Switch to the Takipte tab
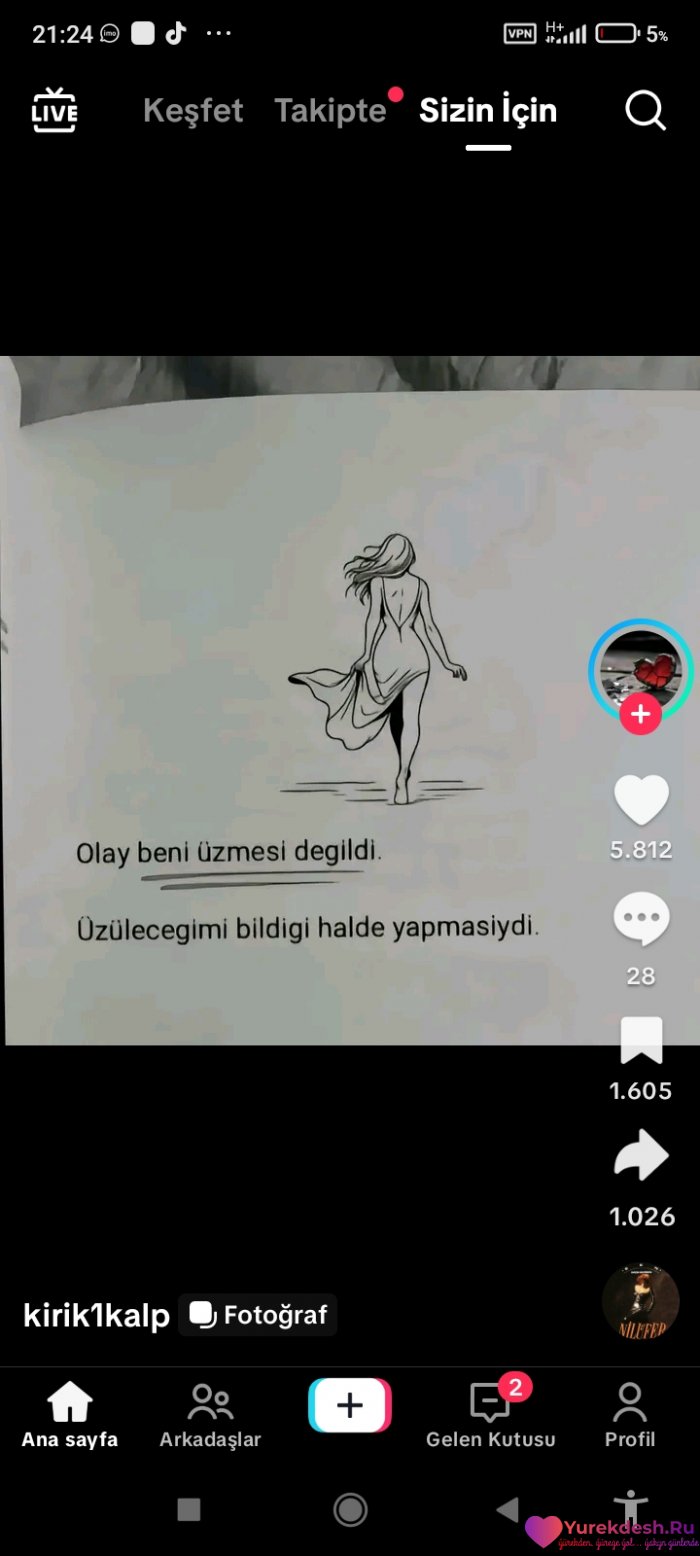This screenshot has width=700, height=1556. point(330,110)
